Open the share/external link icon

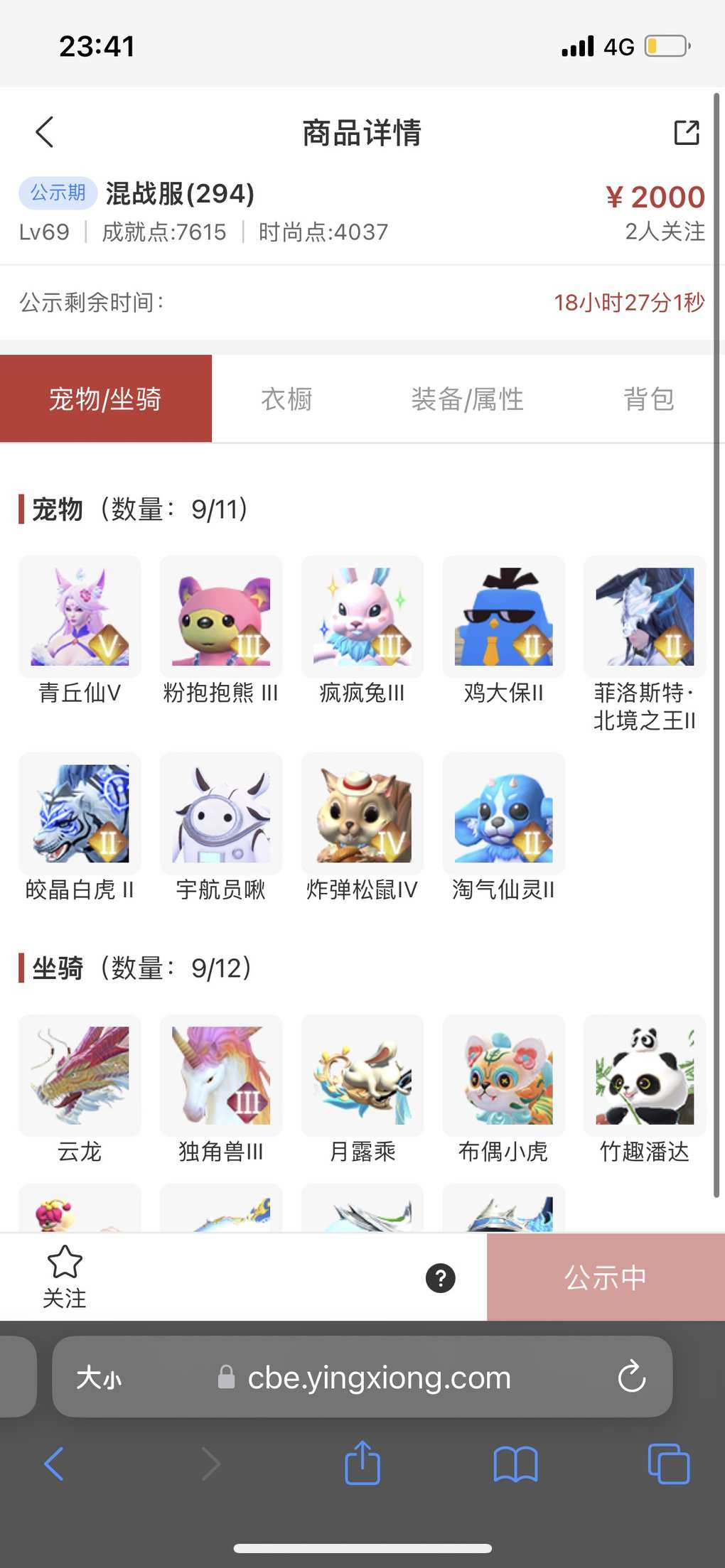(x=686, y=132)
